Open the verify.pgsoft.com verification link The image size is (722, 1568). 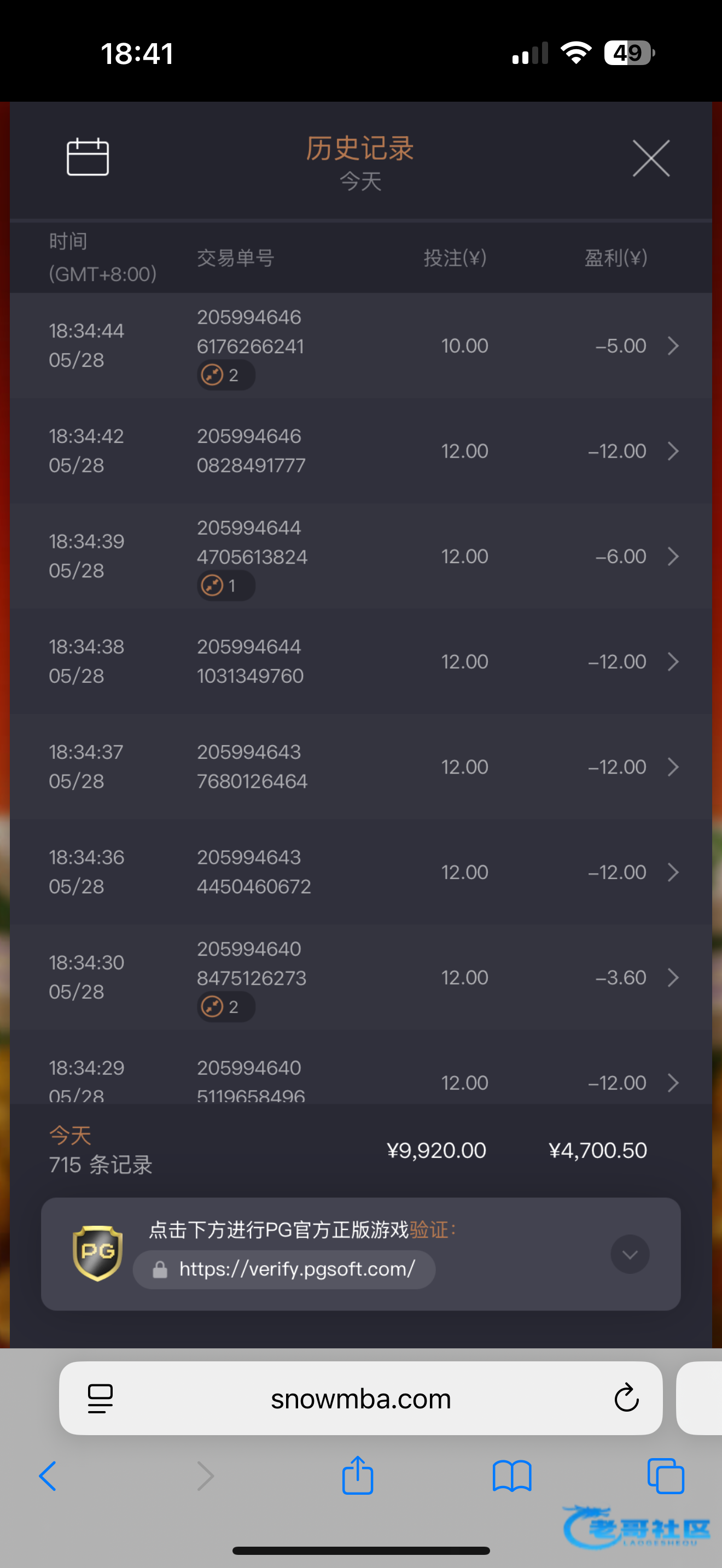284,1269
